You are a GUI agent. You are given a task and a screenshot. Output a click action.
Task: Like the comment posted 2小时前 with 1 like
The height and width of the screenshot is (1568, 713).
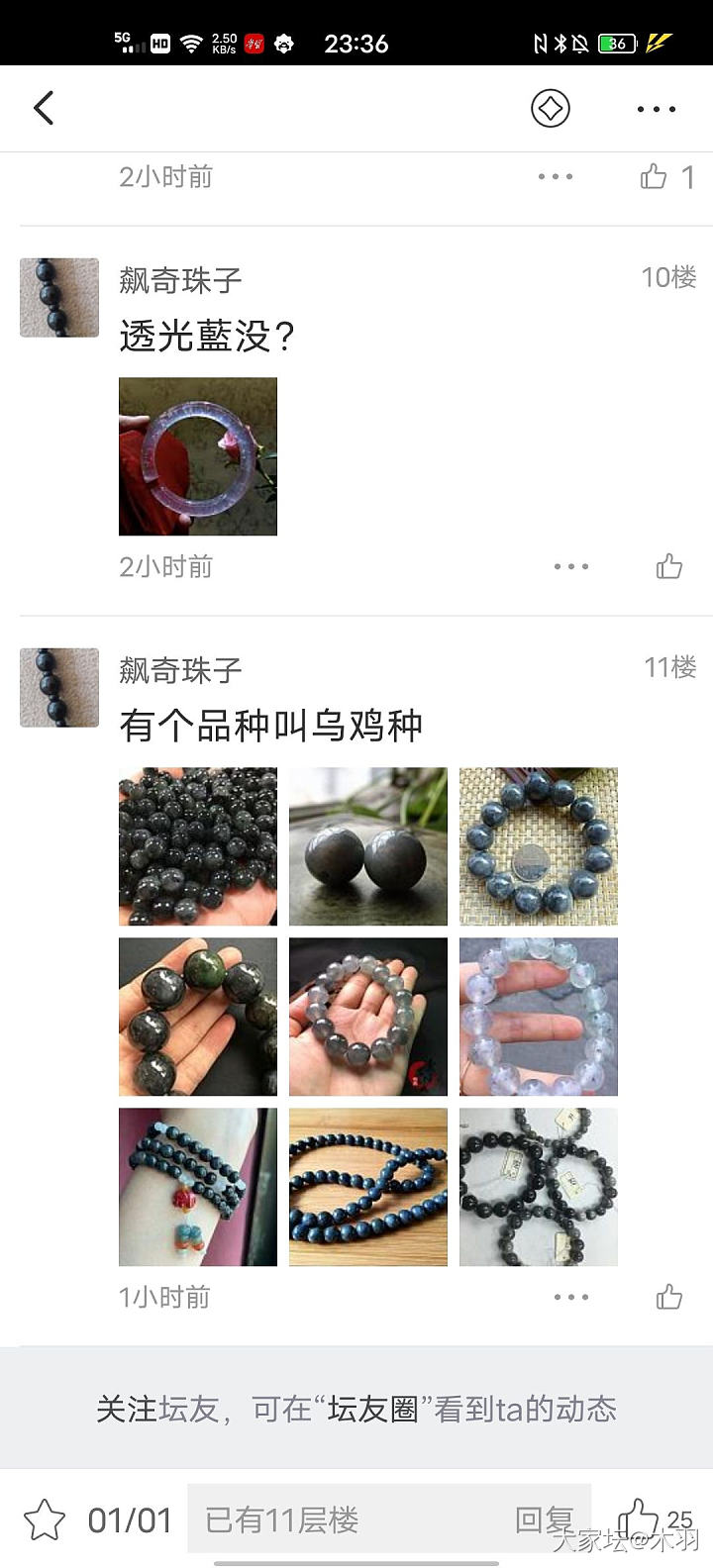pyautogui.click(x=654, y=176)
